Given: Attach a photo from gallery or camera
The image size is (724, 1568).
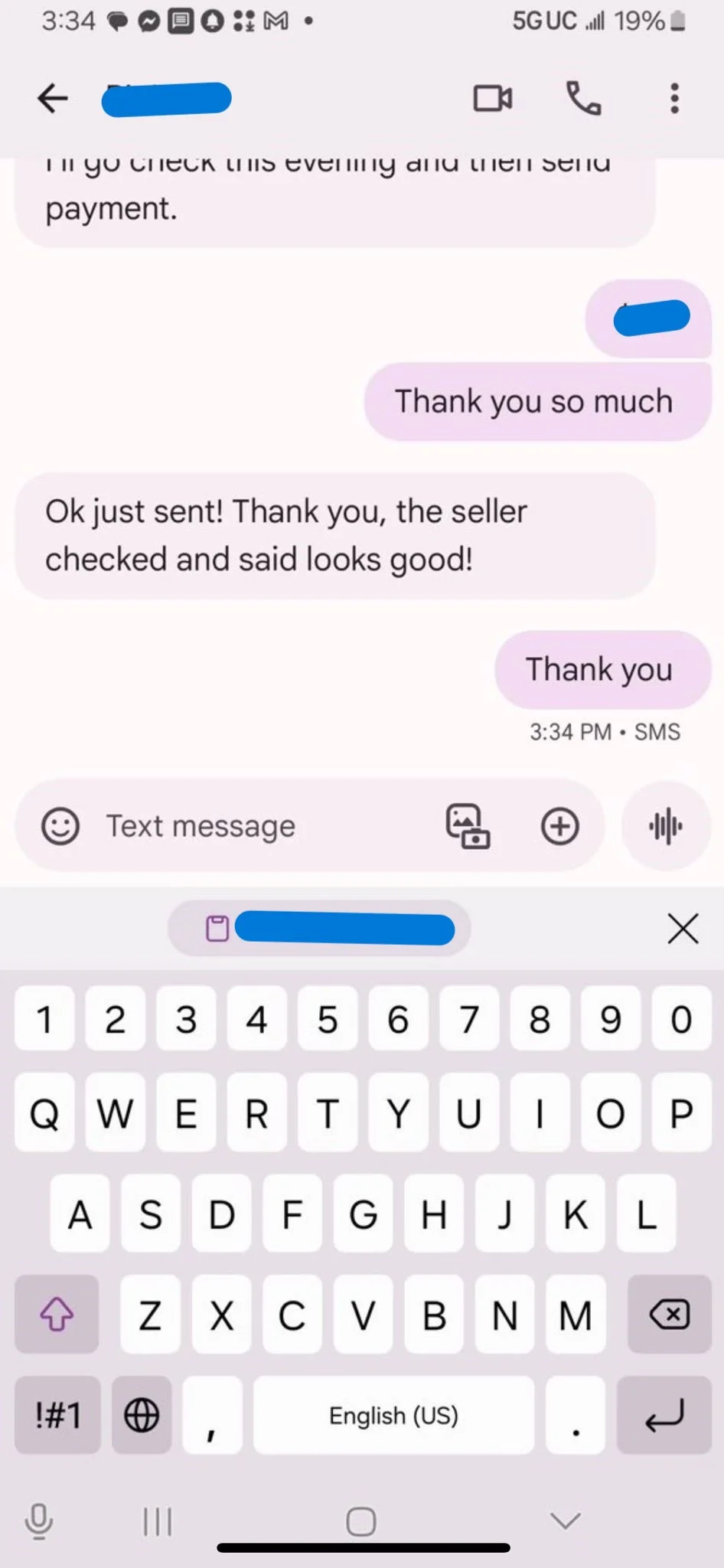Looking at the screenshot, I should tap(468, 826).
